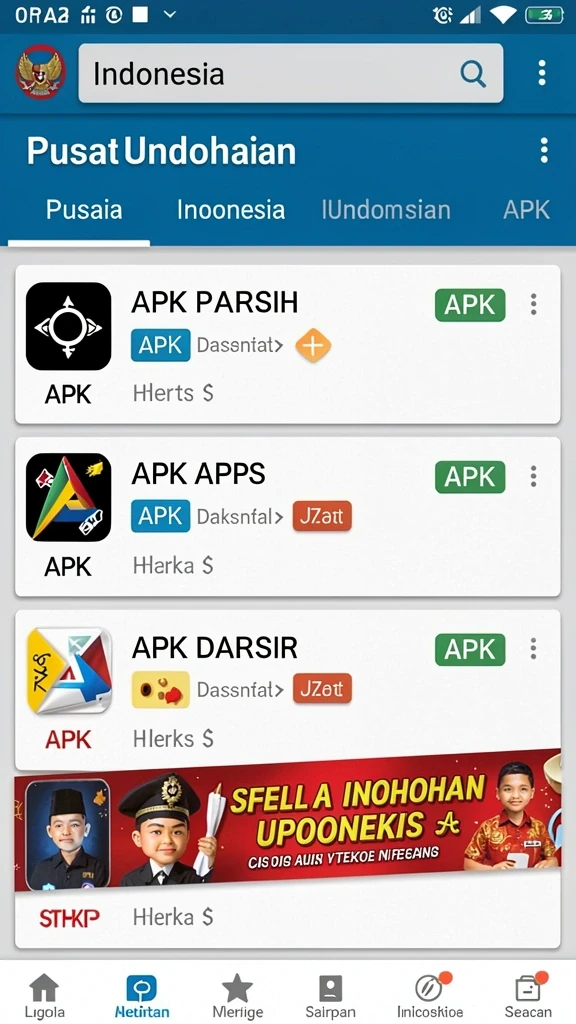Open the red promotional banner
This screenshot has width=576, height=1024.
287,820
